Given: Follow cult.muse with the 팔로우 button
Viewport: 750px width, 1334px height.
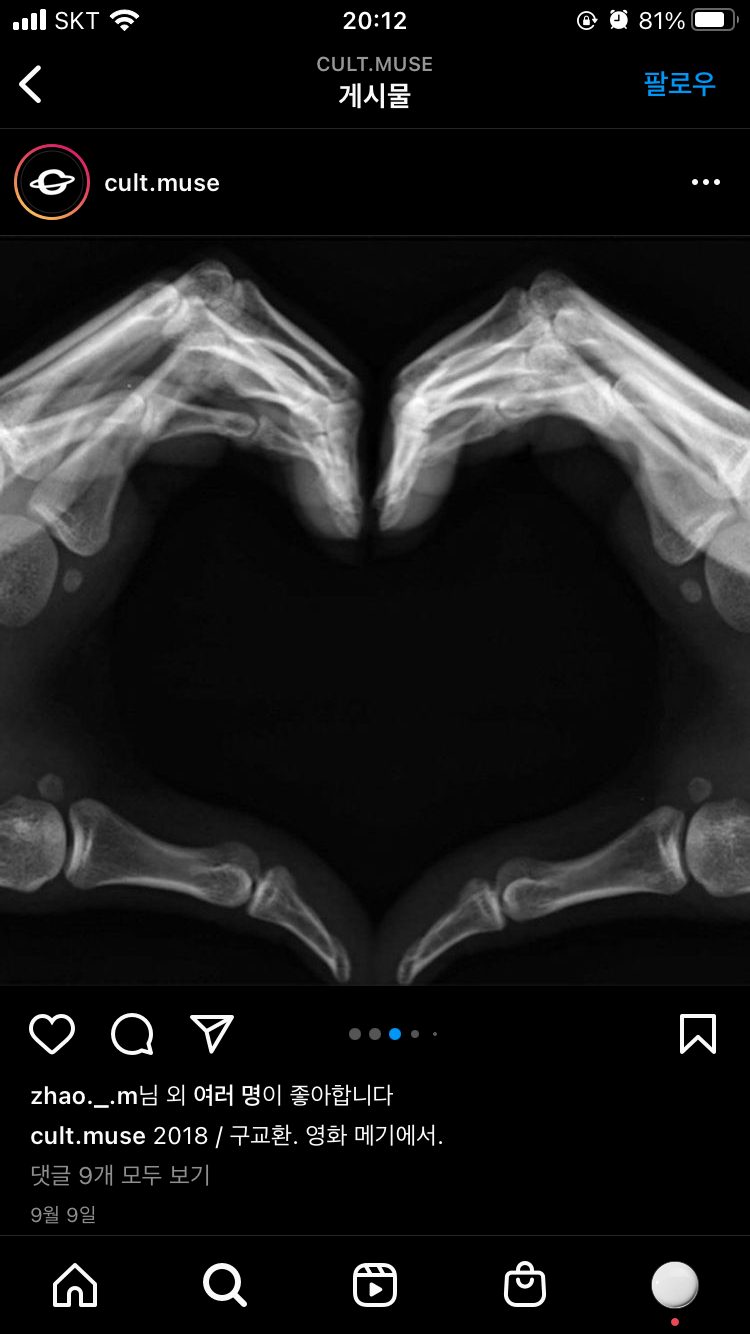Looking at the screenshot, I should (x=680, y=84).
